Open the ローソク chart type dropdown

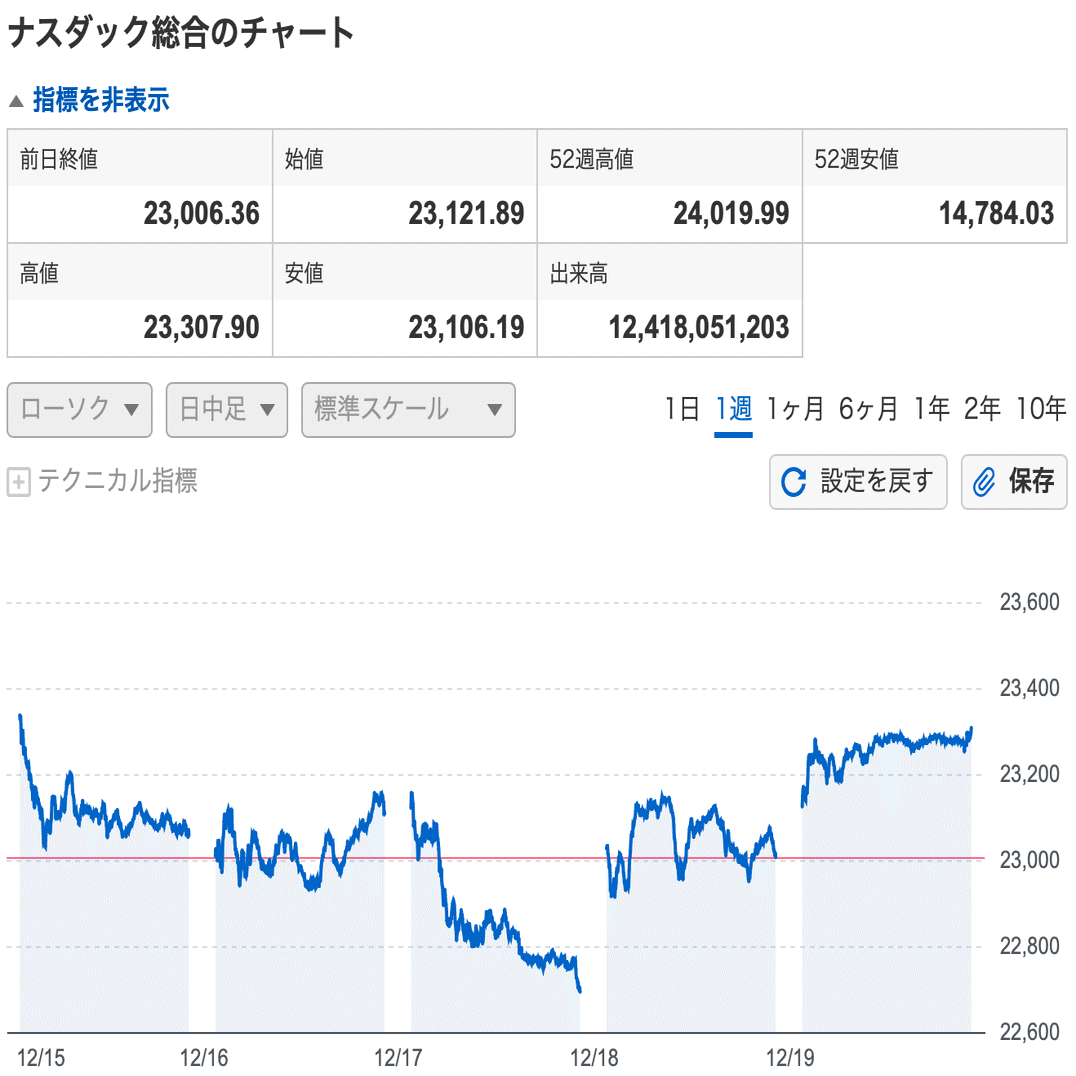coord(80,410)
